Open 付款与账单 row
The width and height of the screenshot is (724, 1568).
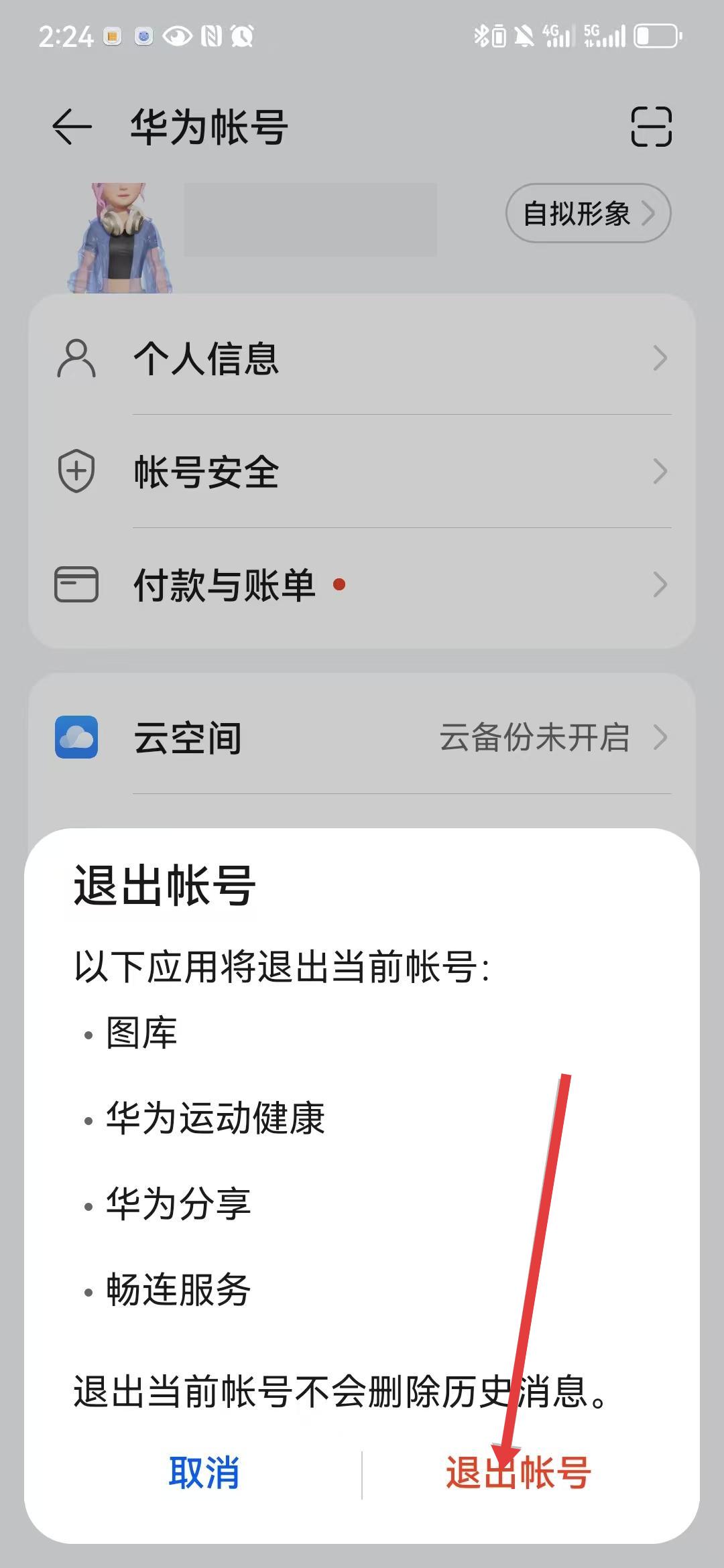(362, 585)
